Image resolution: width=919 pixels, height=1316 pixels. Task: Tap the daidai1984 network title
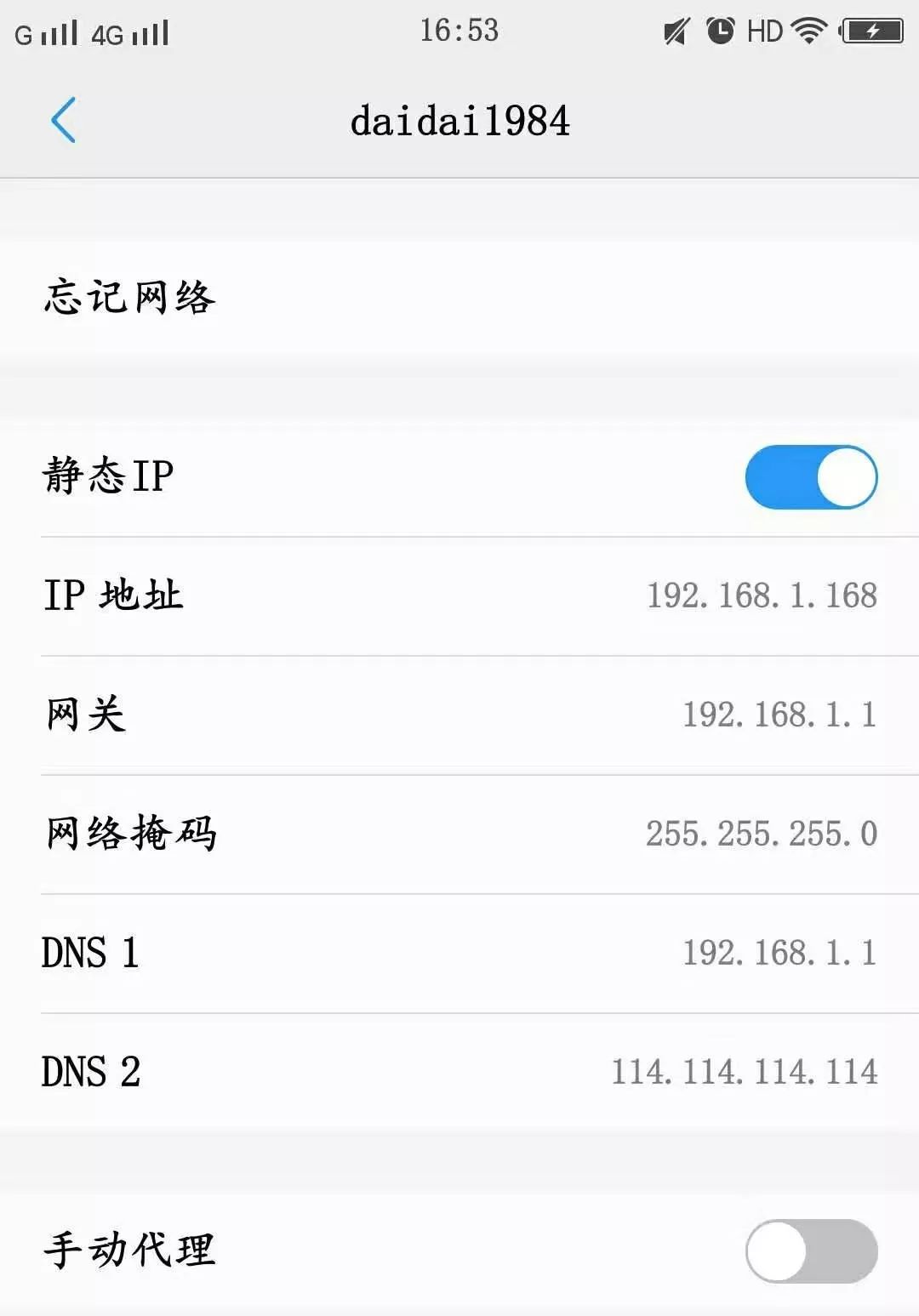pyautogui.click(x=459, y=121)
